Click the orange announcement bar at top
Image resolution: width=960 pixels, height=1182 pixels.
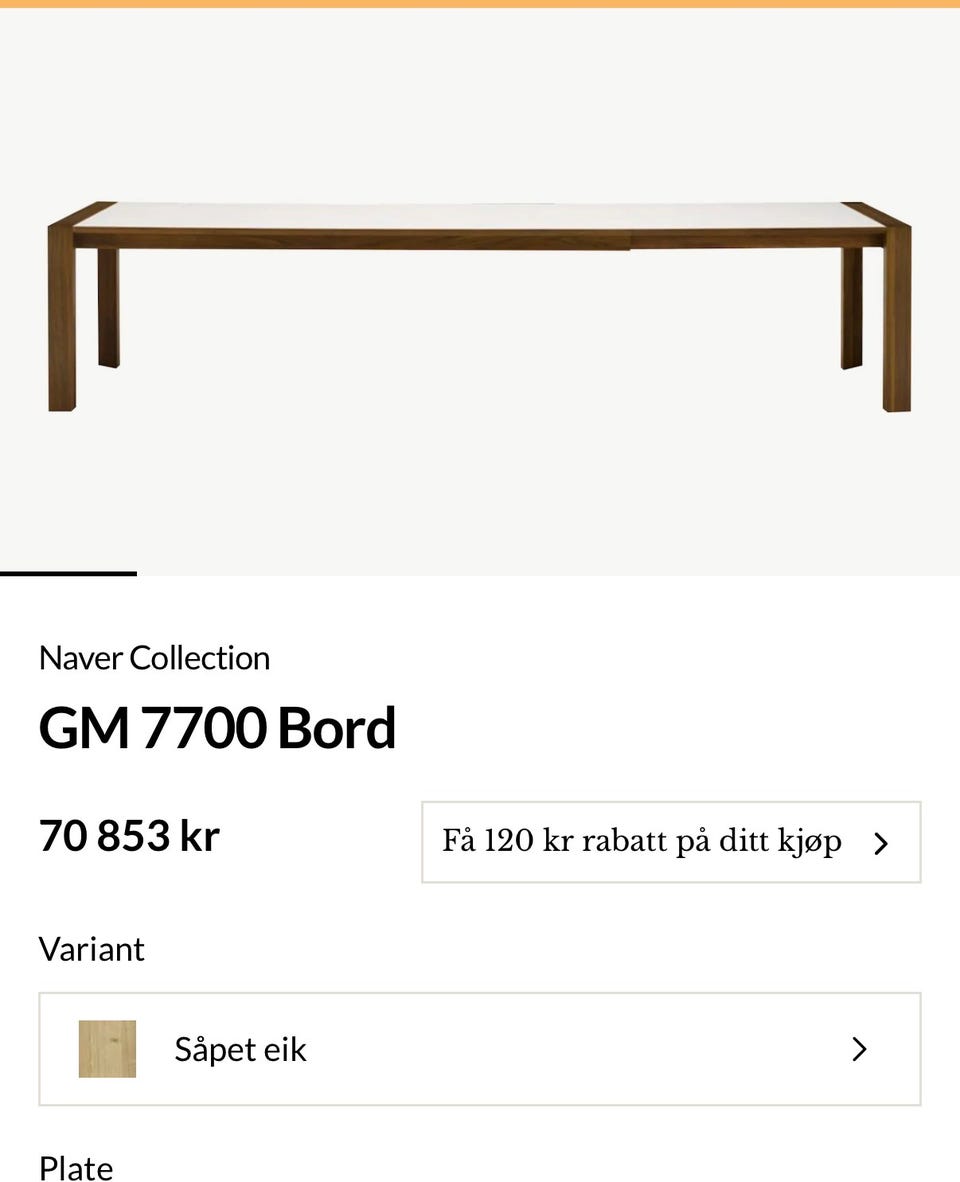click(480, 6)
